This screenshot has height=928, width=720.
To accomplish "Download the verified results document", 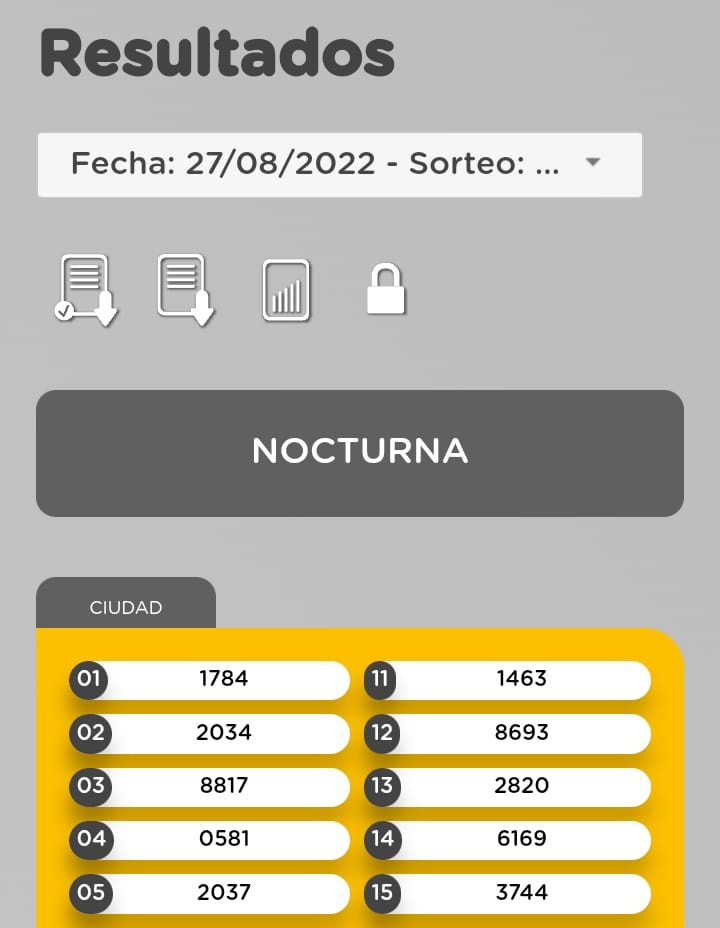I will (x=86, y=290).
